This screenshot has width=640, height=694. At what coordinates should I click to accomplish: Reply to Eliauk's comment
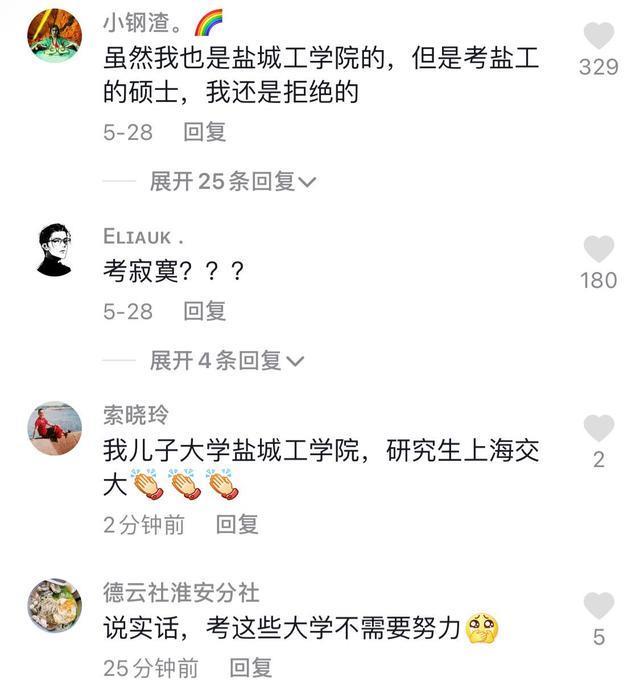pyautogui.click(x=204, y=312)
